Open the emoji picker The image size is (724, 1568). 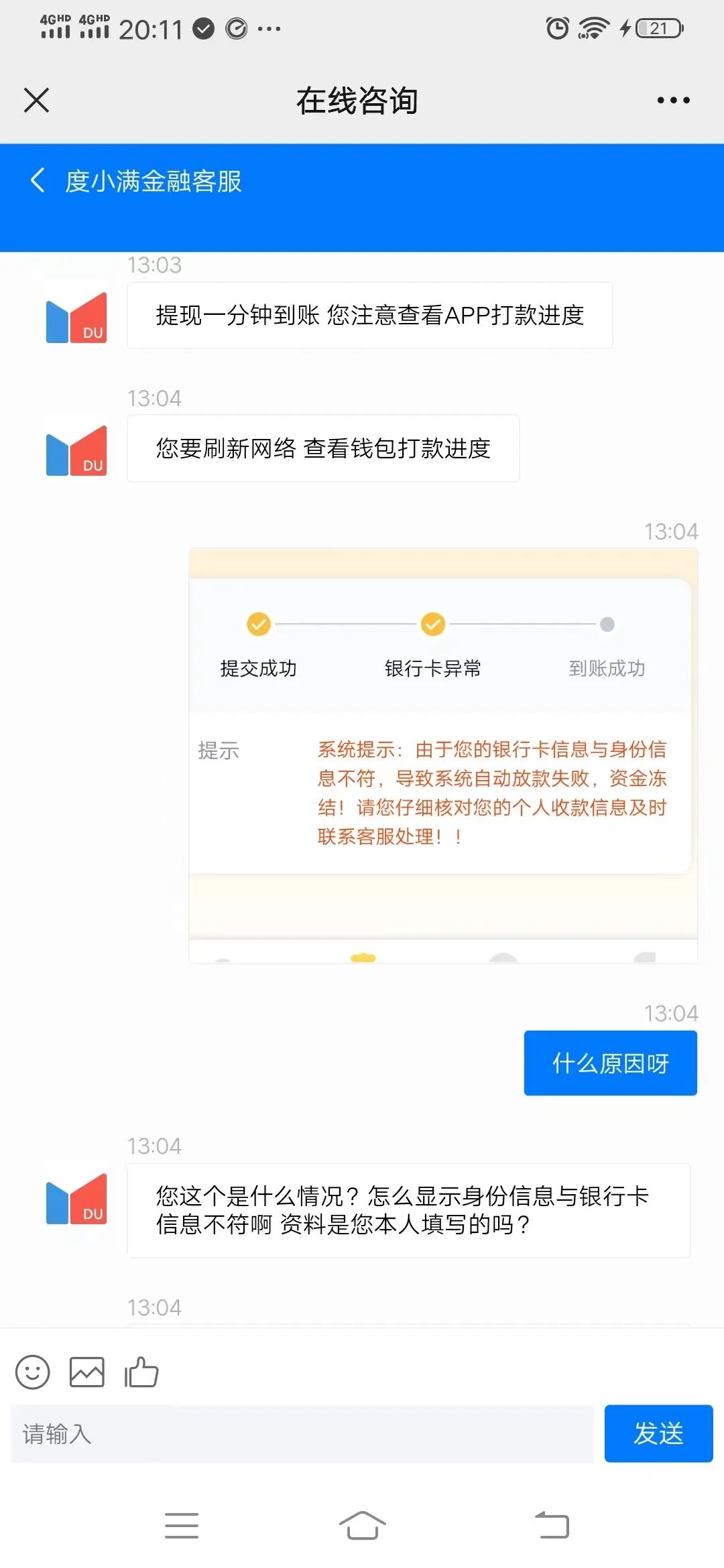click(32, 1372)
